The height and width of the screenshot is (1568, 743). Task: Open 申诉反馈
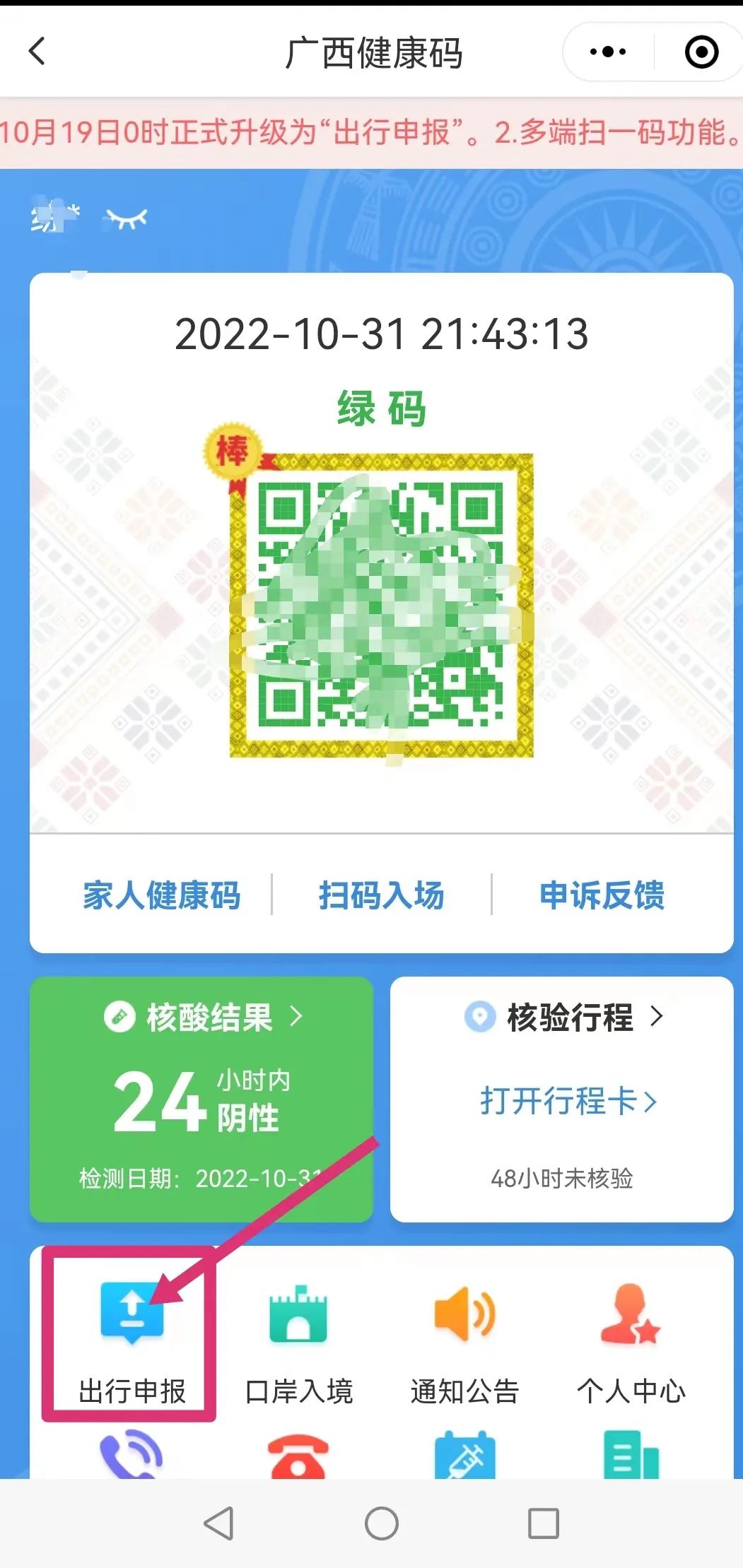[x=602, y=895]
